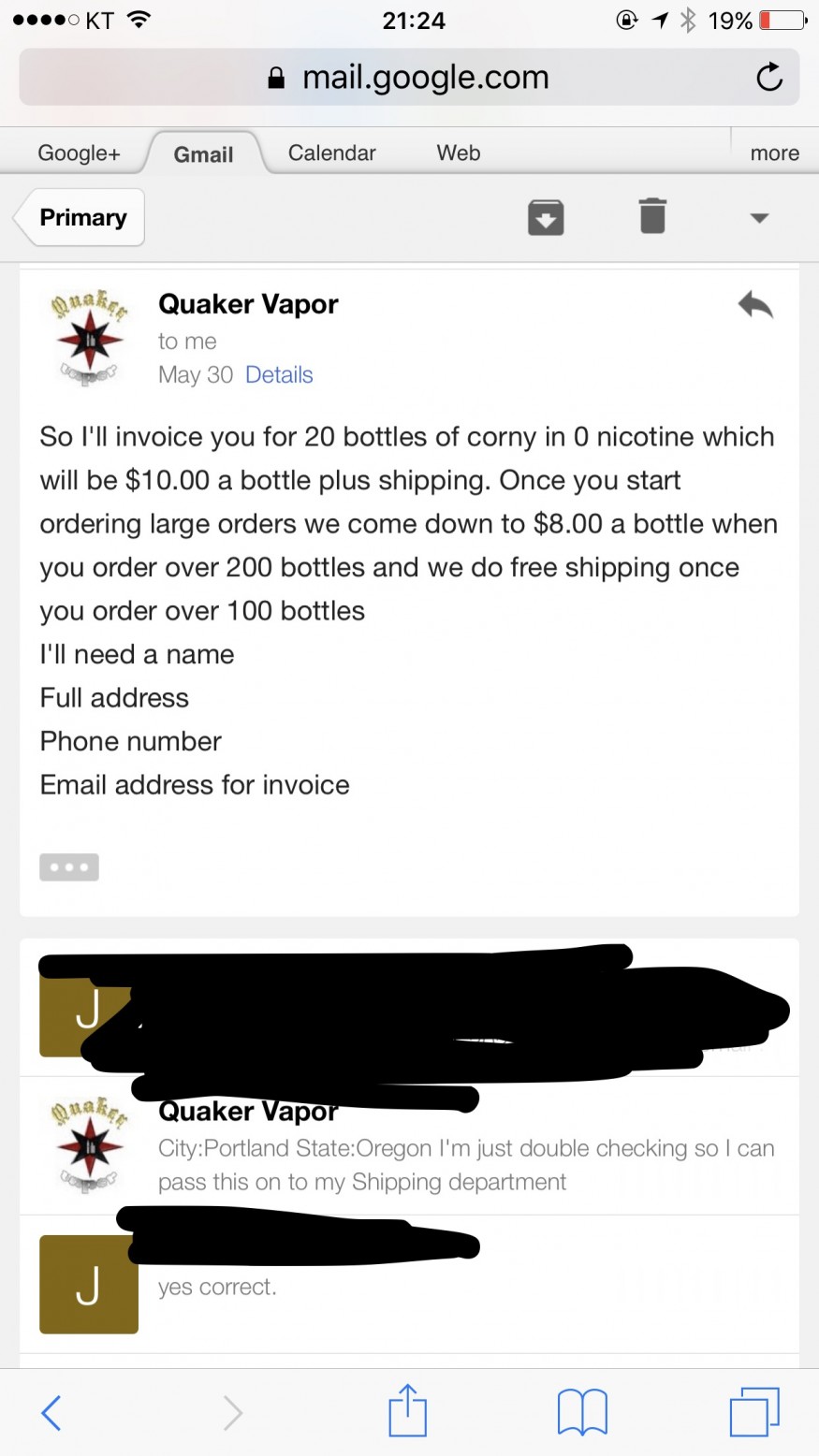
Task: Archive this email conversation
Action: point(546,217)
